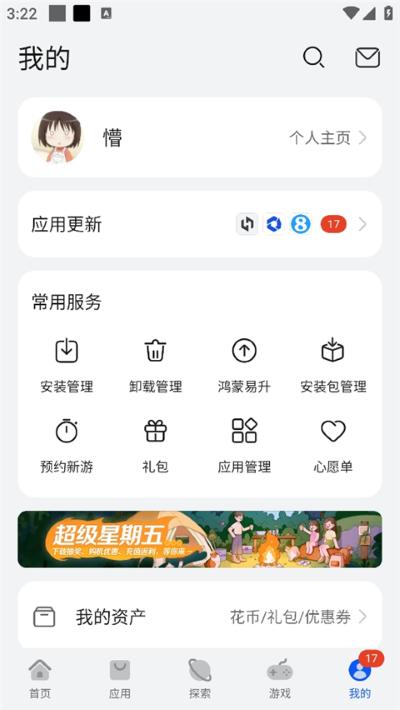Open 安装管理

(67, 365)
